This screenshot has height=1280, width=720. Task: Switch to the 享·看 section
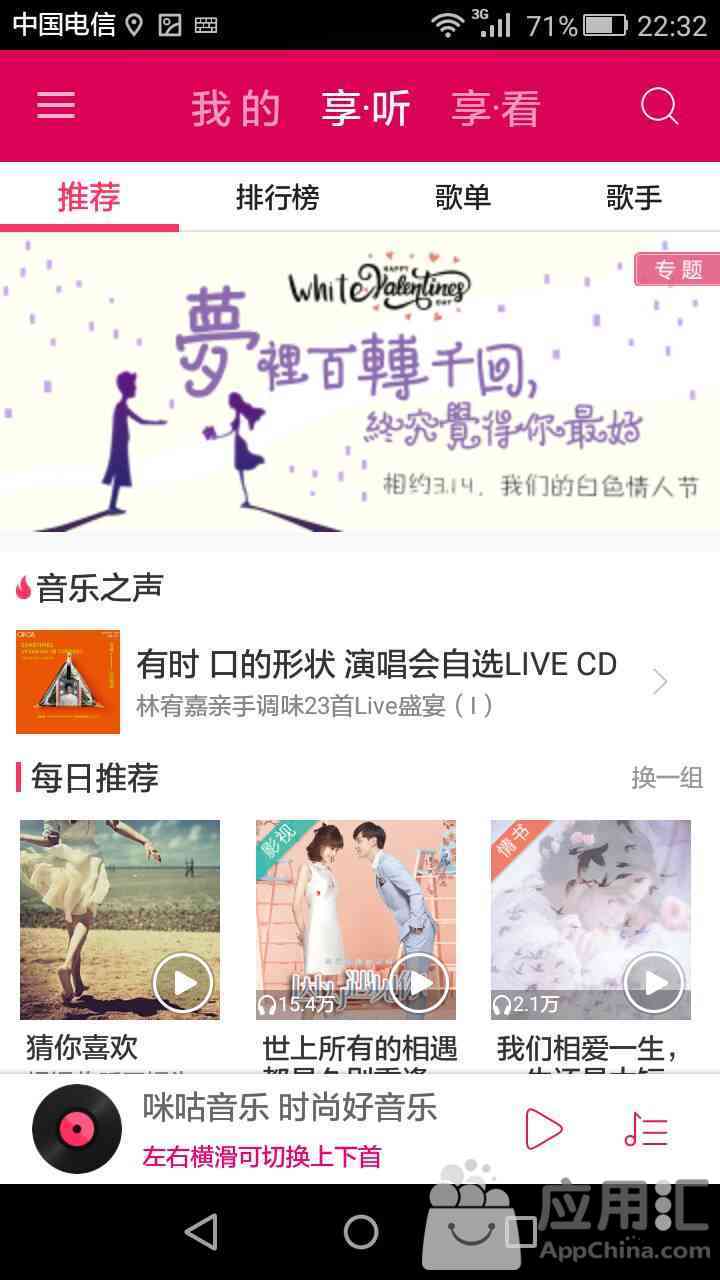[495, 108]
